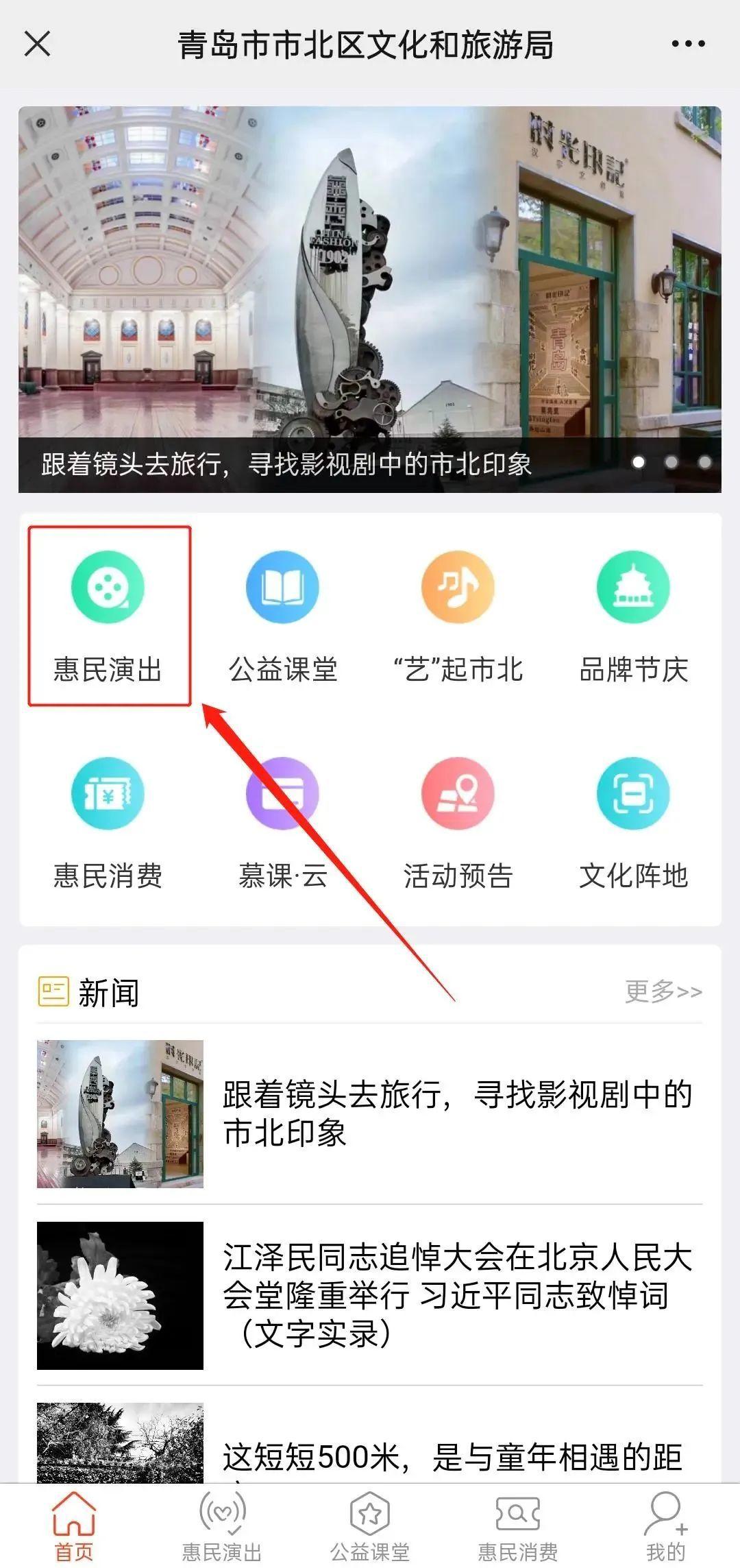Viewport: 740px width, 1568px height.
Task: Switch to the 惠民消费 bottom tab
Action: tap(518, 1526)
